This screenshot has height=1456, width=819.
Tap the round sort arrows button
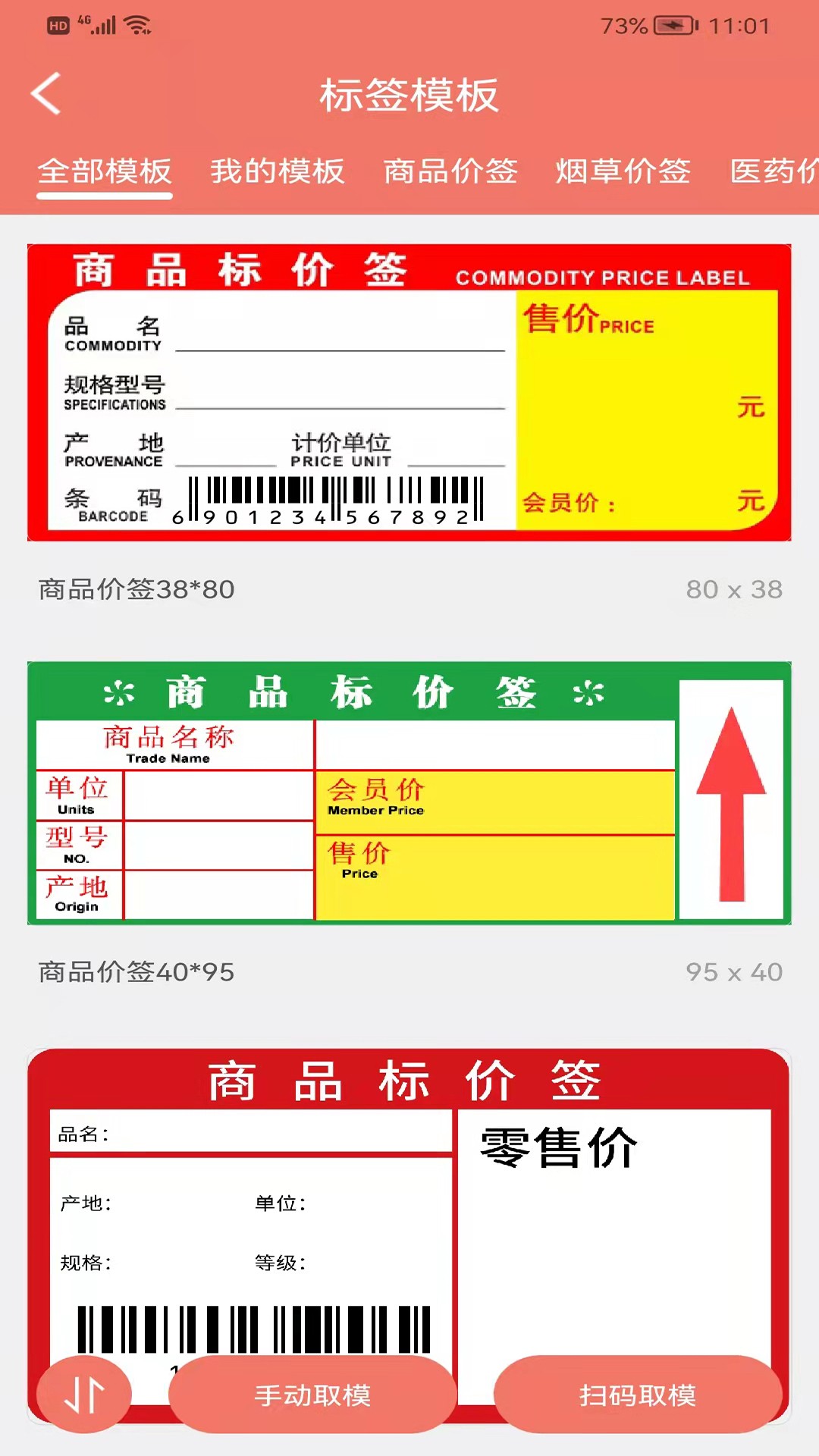(x=83, y=1395)
